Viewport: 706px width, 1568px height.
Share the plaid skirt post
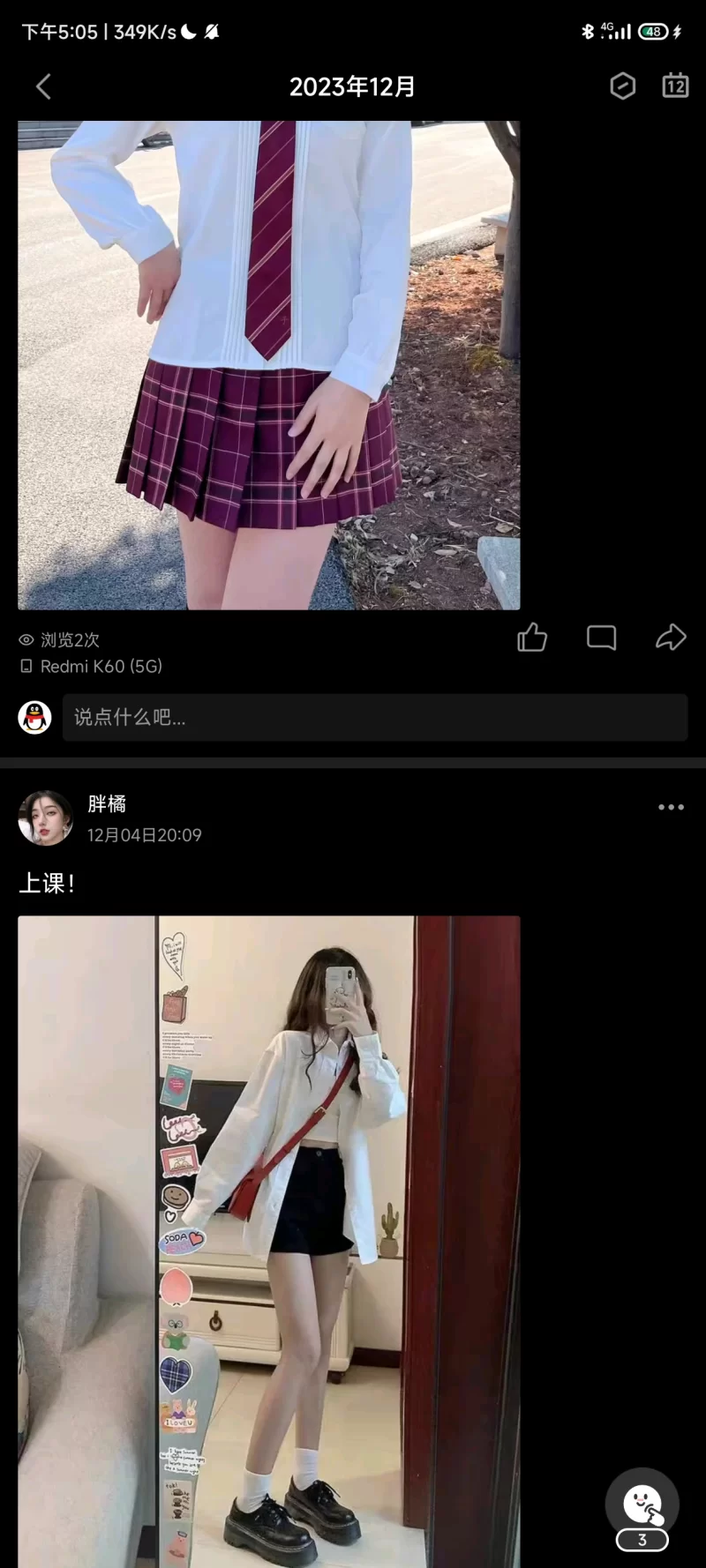671,638
